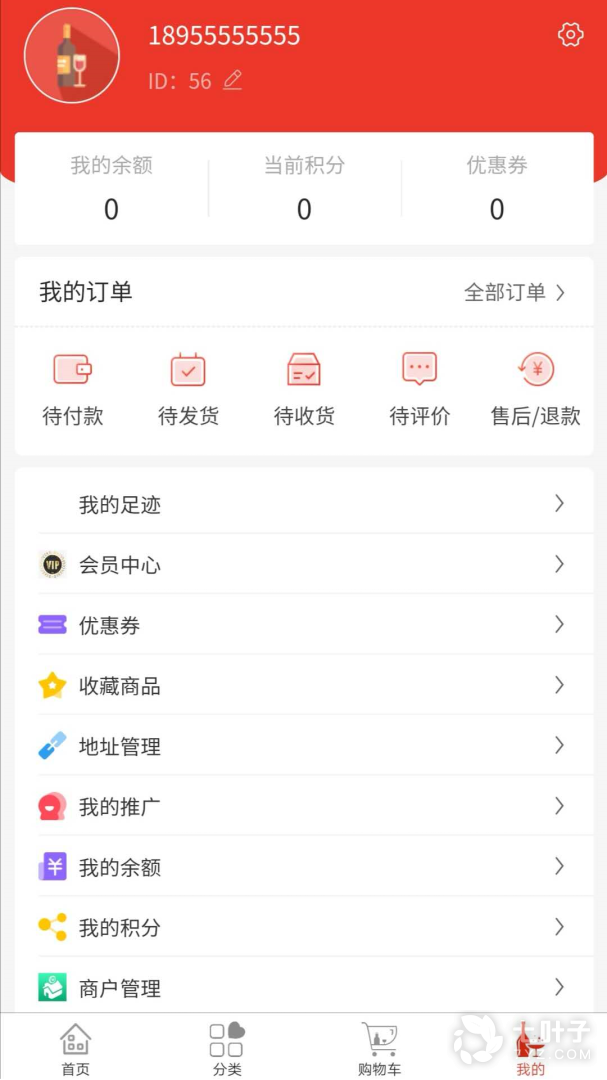Open settings via the gear icon
This screenshot has height=1080, width=607.
coord(570,35)
